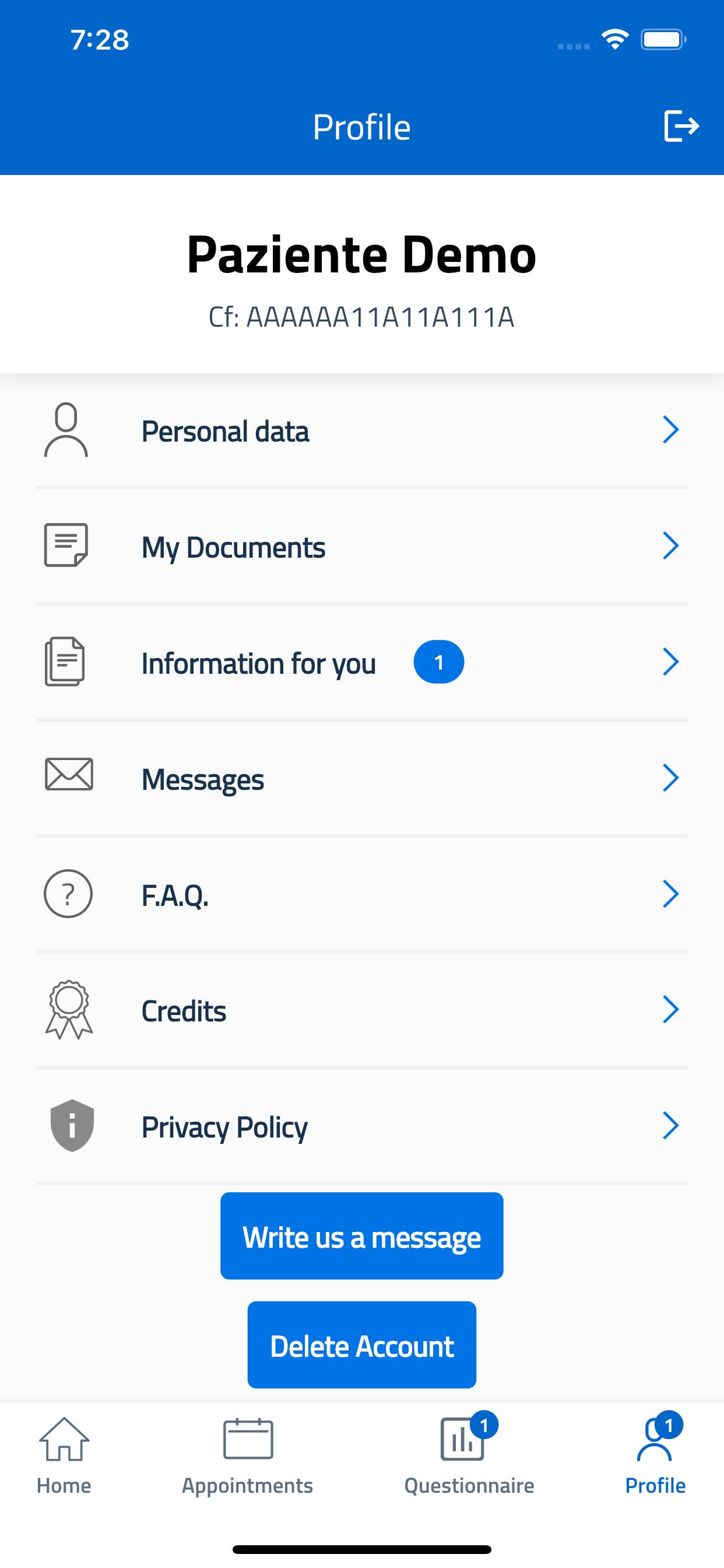Tap the Messages envelope icon

click(68, 775)
